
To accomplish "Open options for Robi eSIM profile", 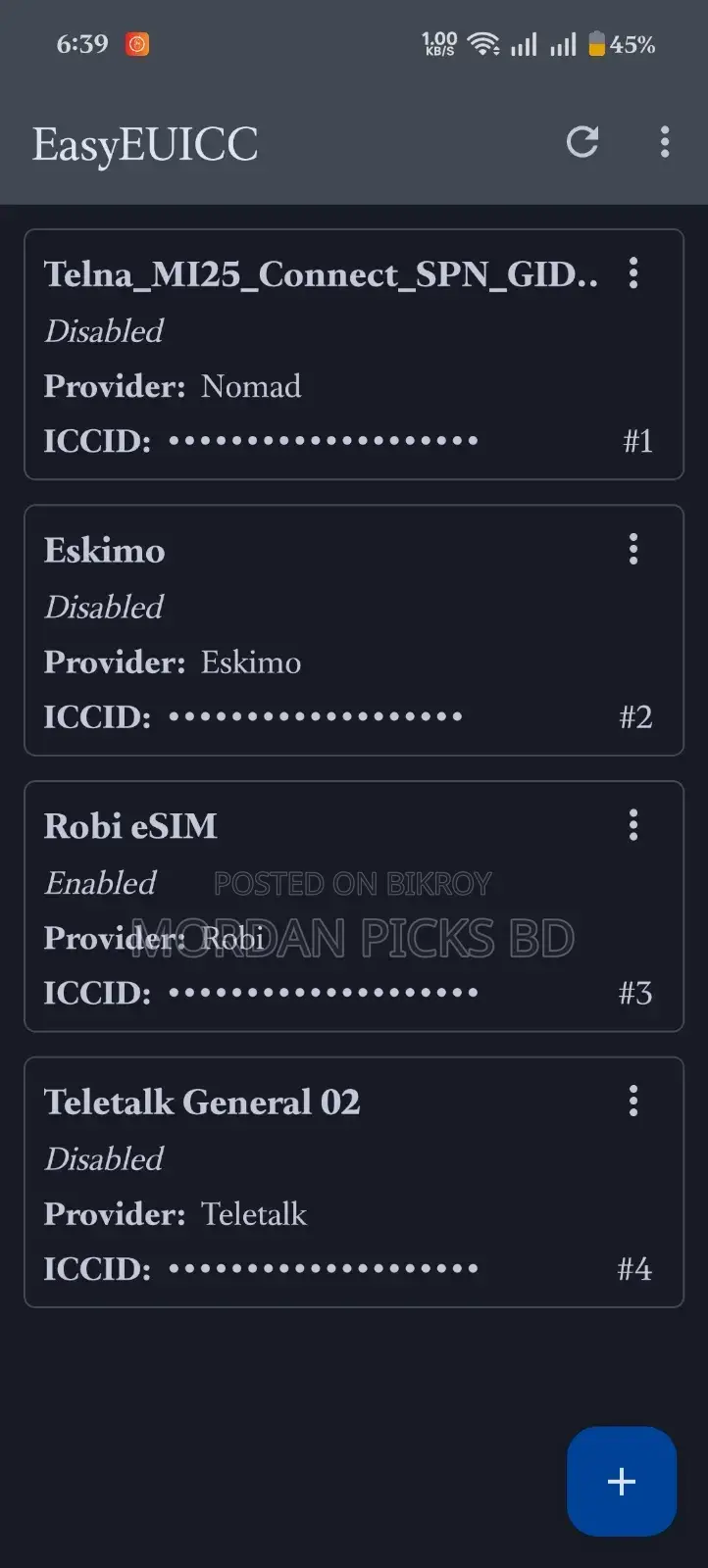I will (x=633, y=826).
